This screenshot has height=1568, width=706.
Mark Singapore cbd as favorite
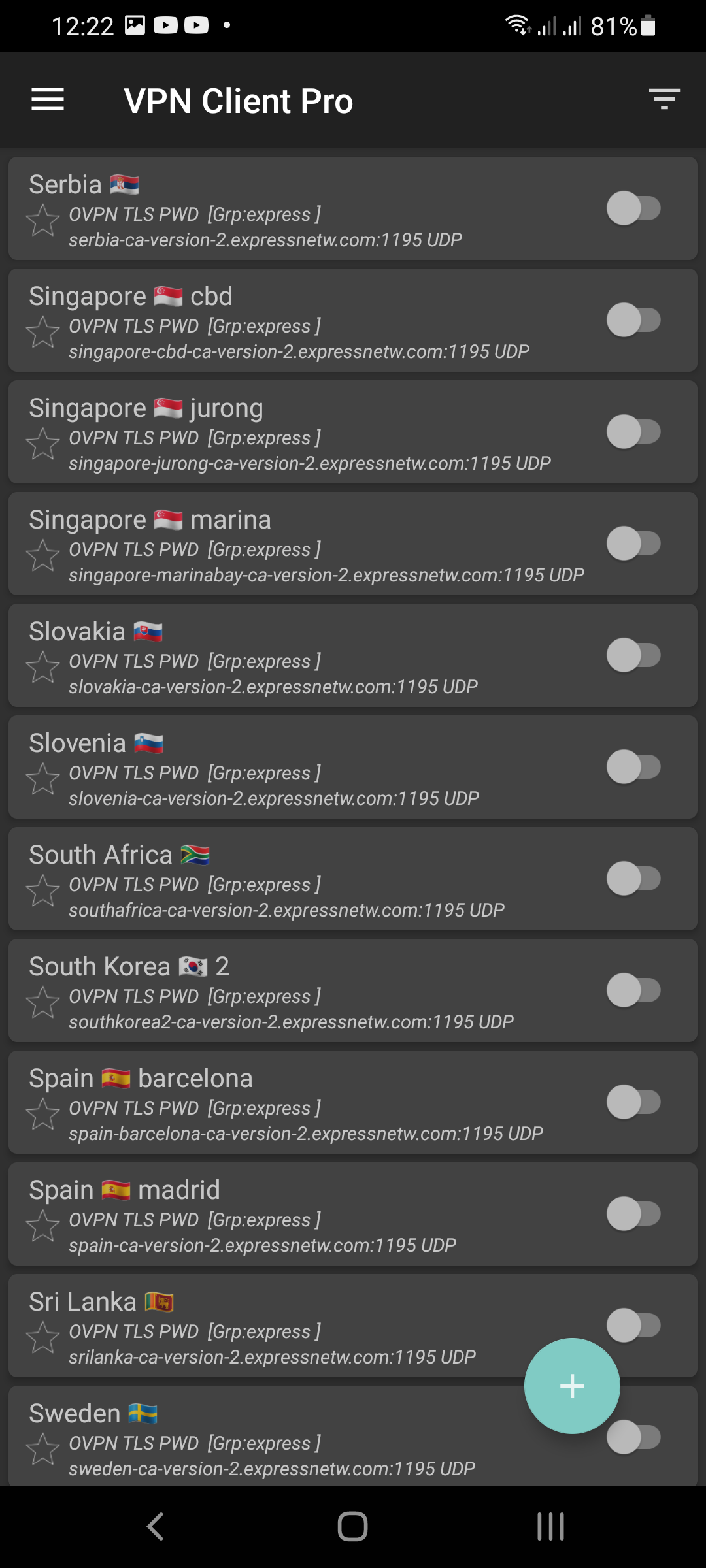(43, 332)
